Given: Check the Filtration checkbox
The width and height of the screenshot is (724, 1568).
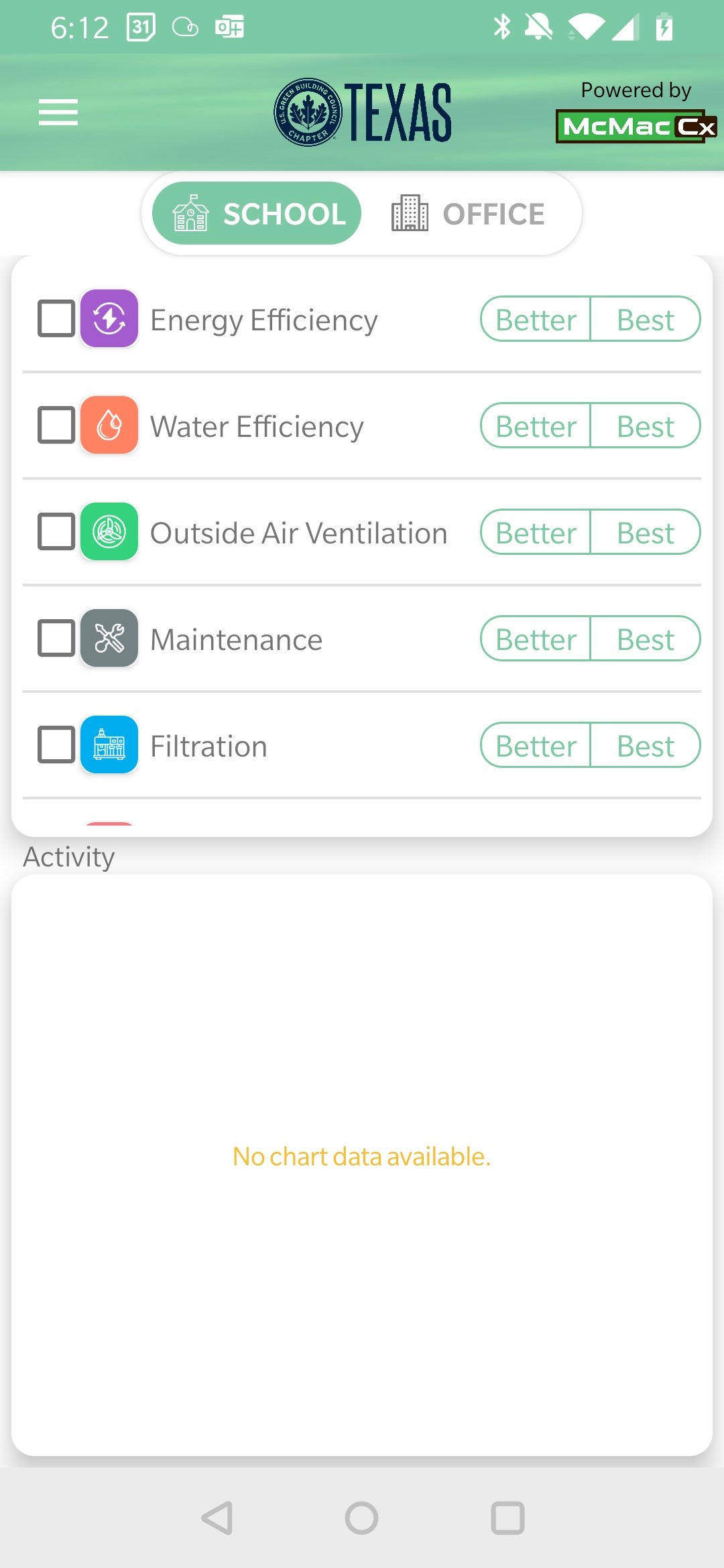Looking at the screenshot, I should [56, 744].
